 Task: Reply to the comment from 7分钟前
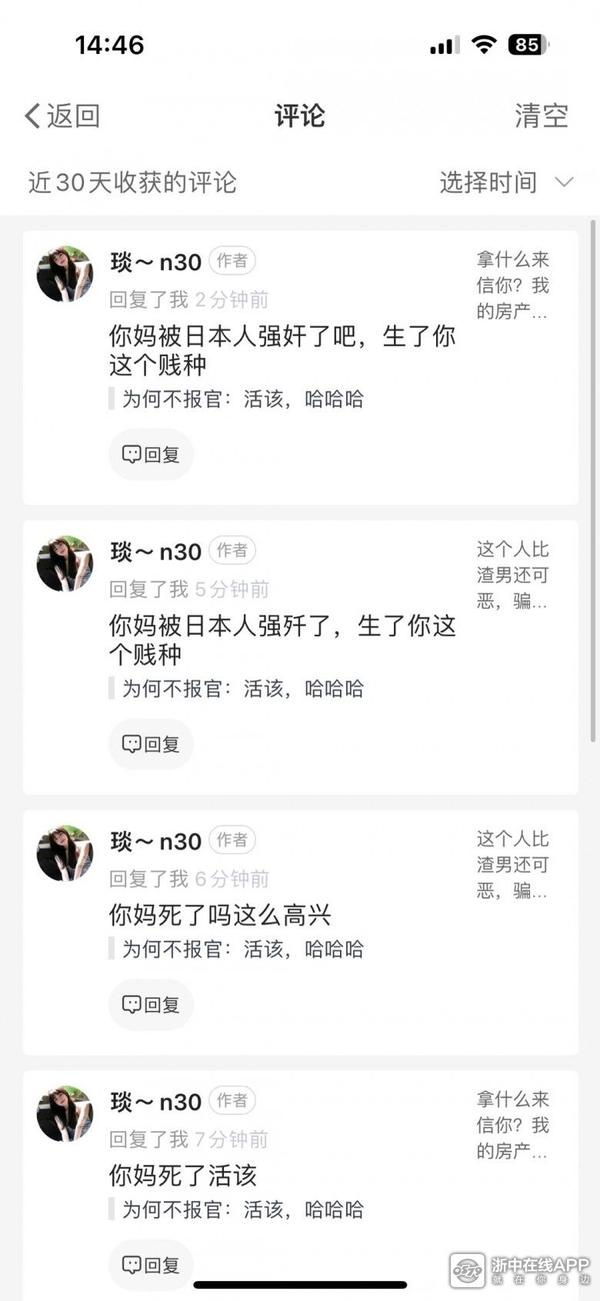(151, 1264)
